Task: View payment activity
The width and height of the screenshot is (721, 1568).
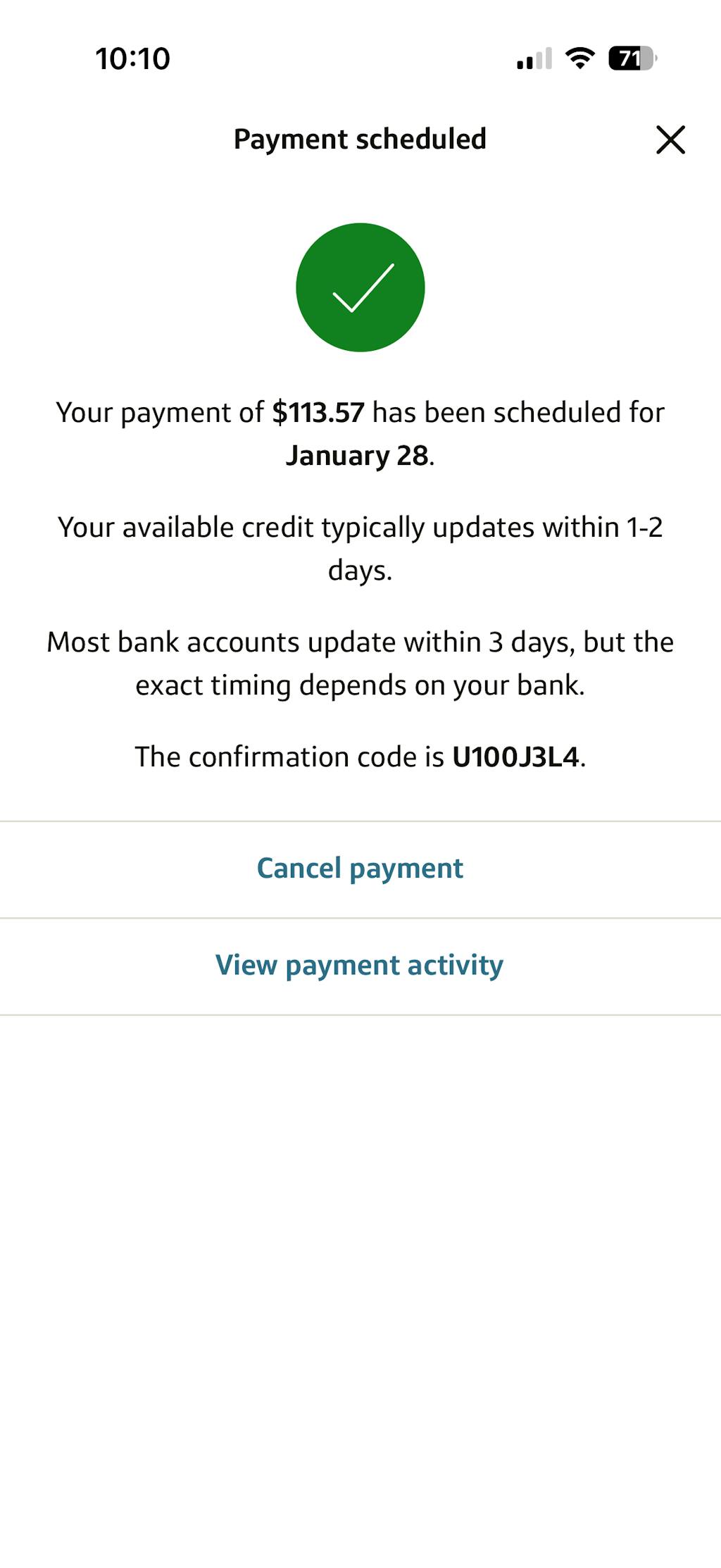Action: click(360, 965)
